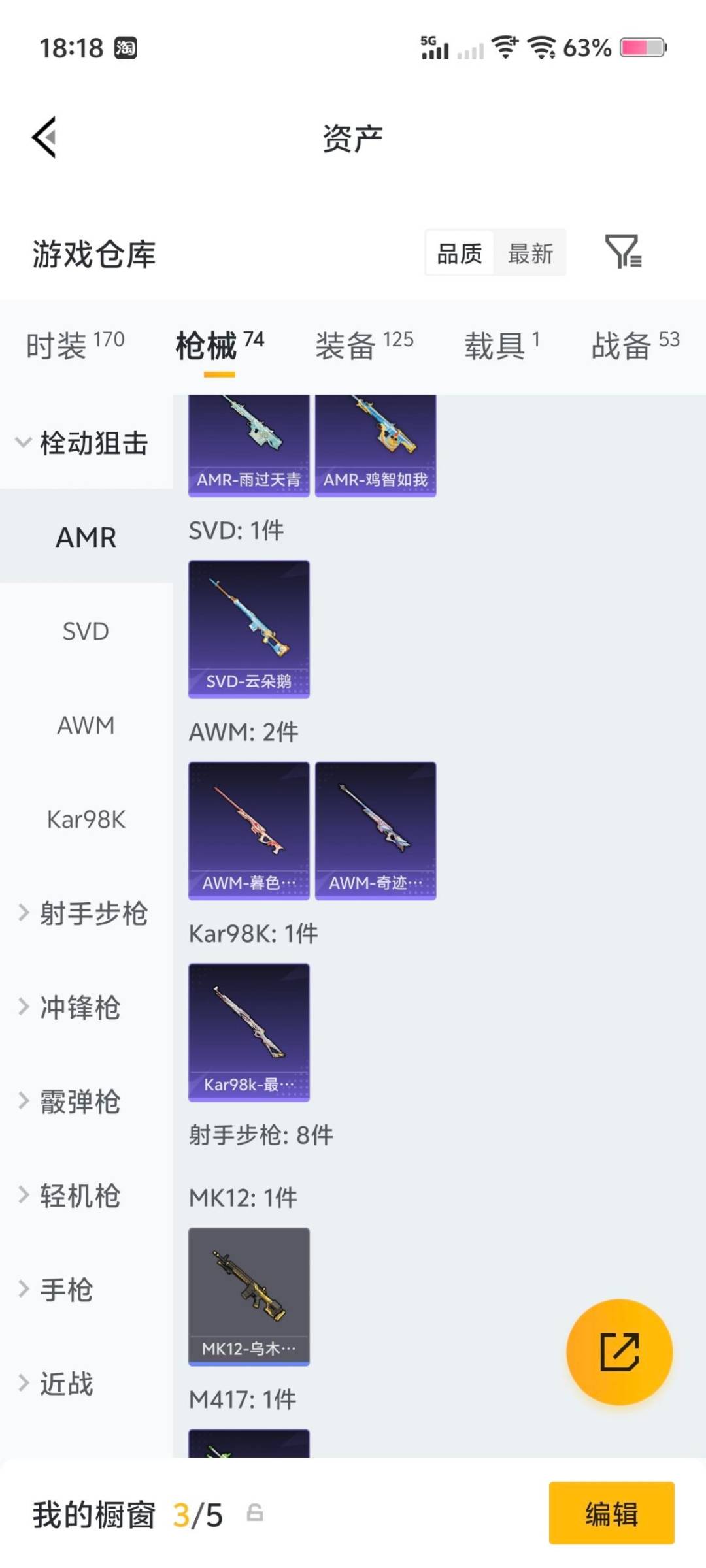Enable 品质 sorting mode
This screenshot has width=706, height=1568.
click(460, 253)
